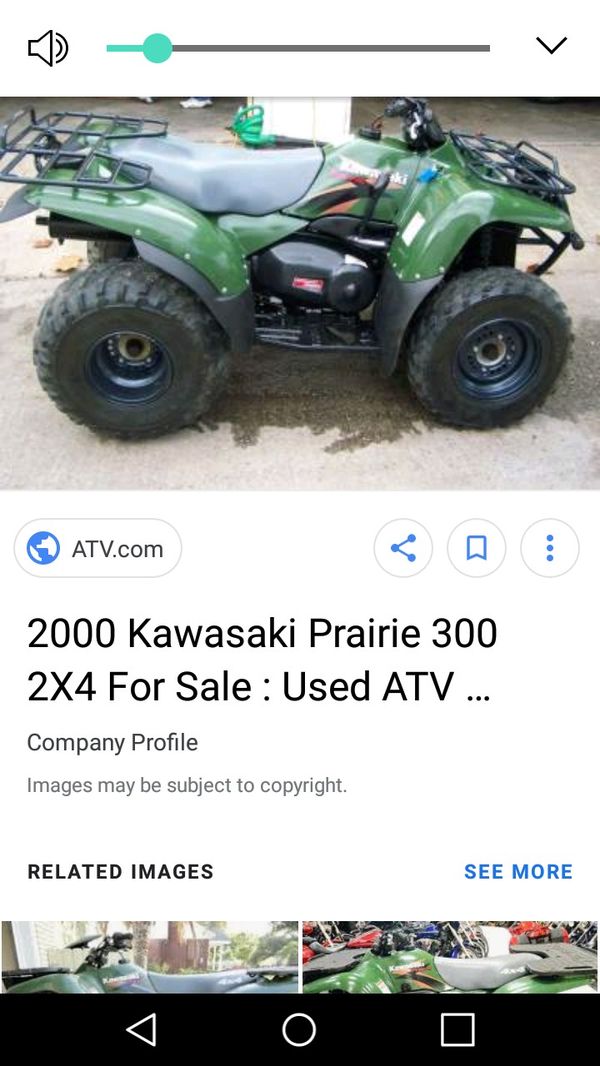Visit the ATV.com source chip
This screenshot has width=600, height=1066.
[x=98, y=548]
